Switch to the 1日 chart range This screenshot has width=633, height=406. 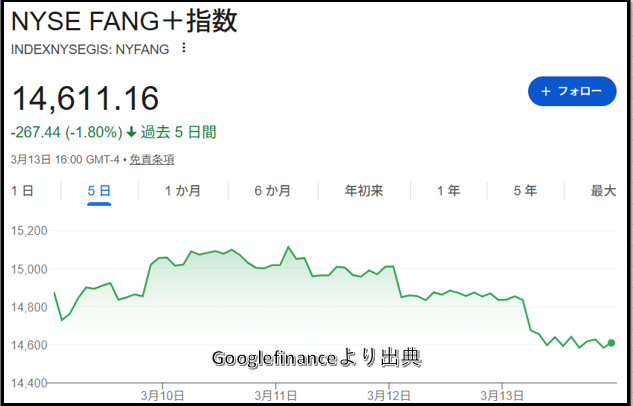[x=22, y=191]
